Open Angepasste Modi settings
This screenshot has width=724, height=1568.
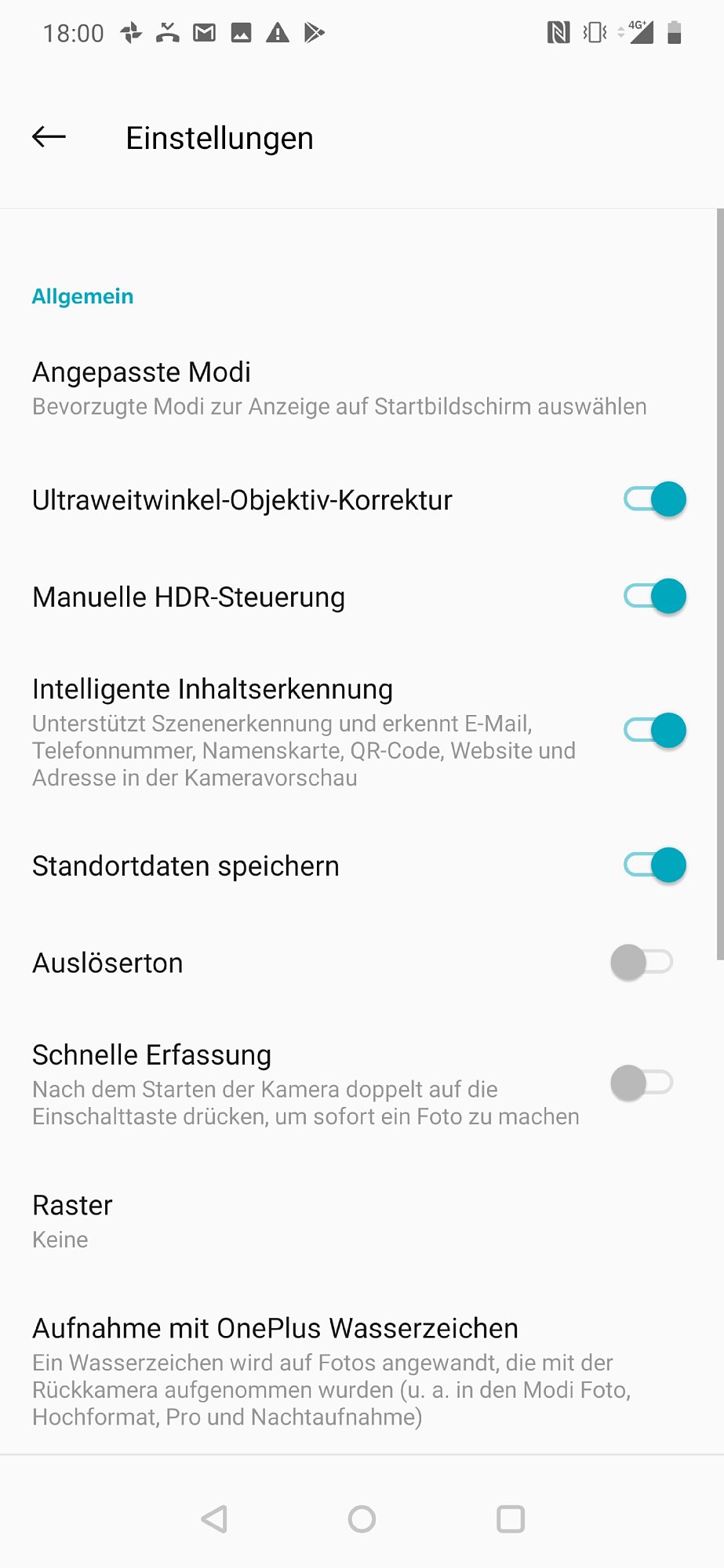[337, 388]
